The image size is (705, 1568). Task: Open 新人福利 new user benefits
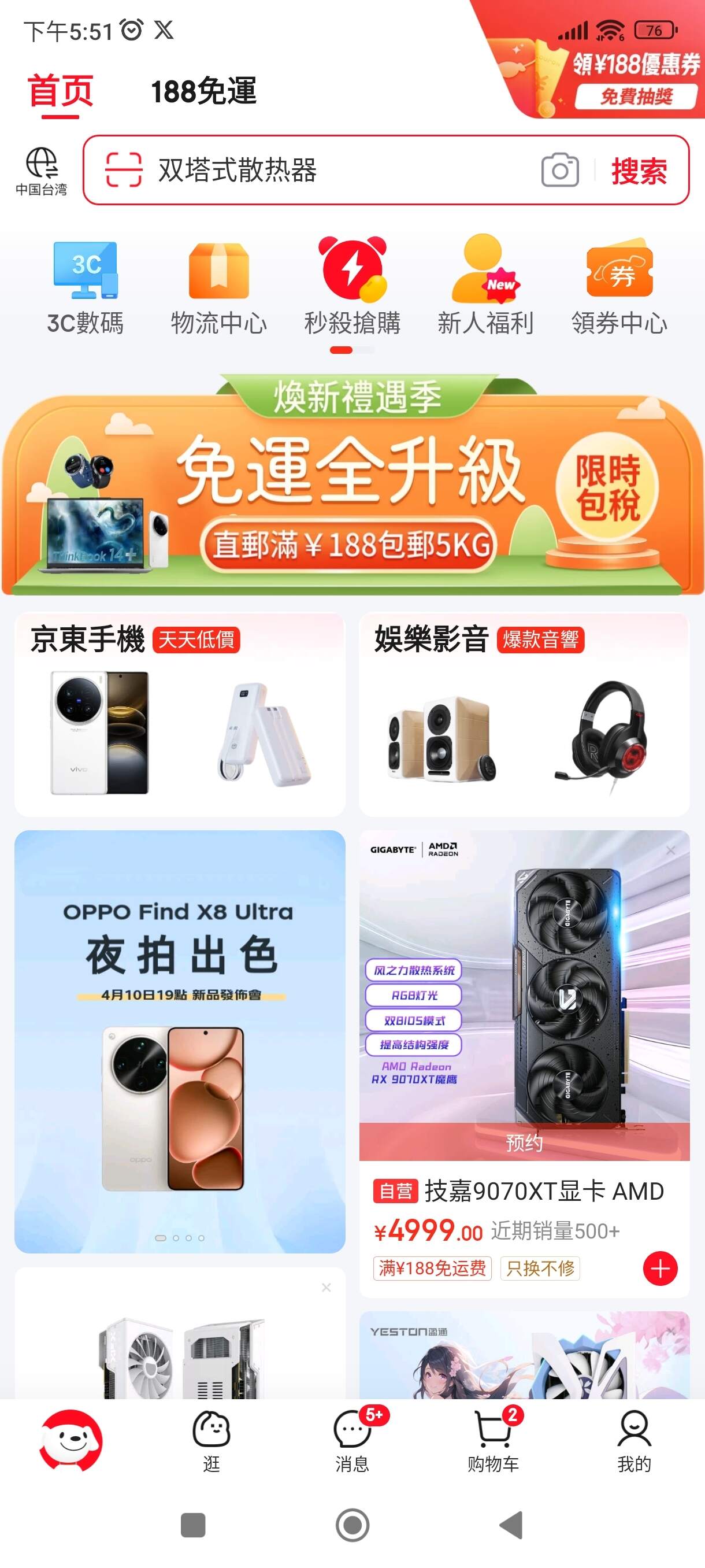pyautogui.click(x=486, y=286)
